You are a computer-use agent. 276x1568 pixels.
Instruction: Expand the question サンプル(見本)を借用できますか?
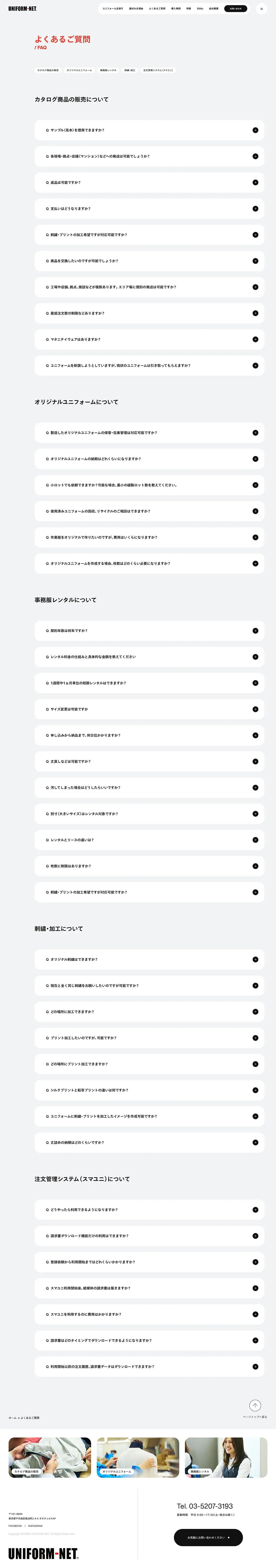click(x=149, y=130)
